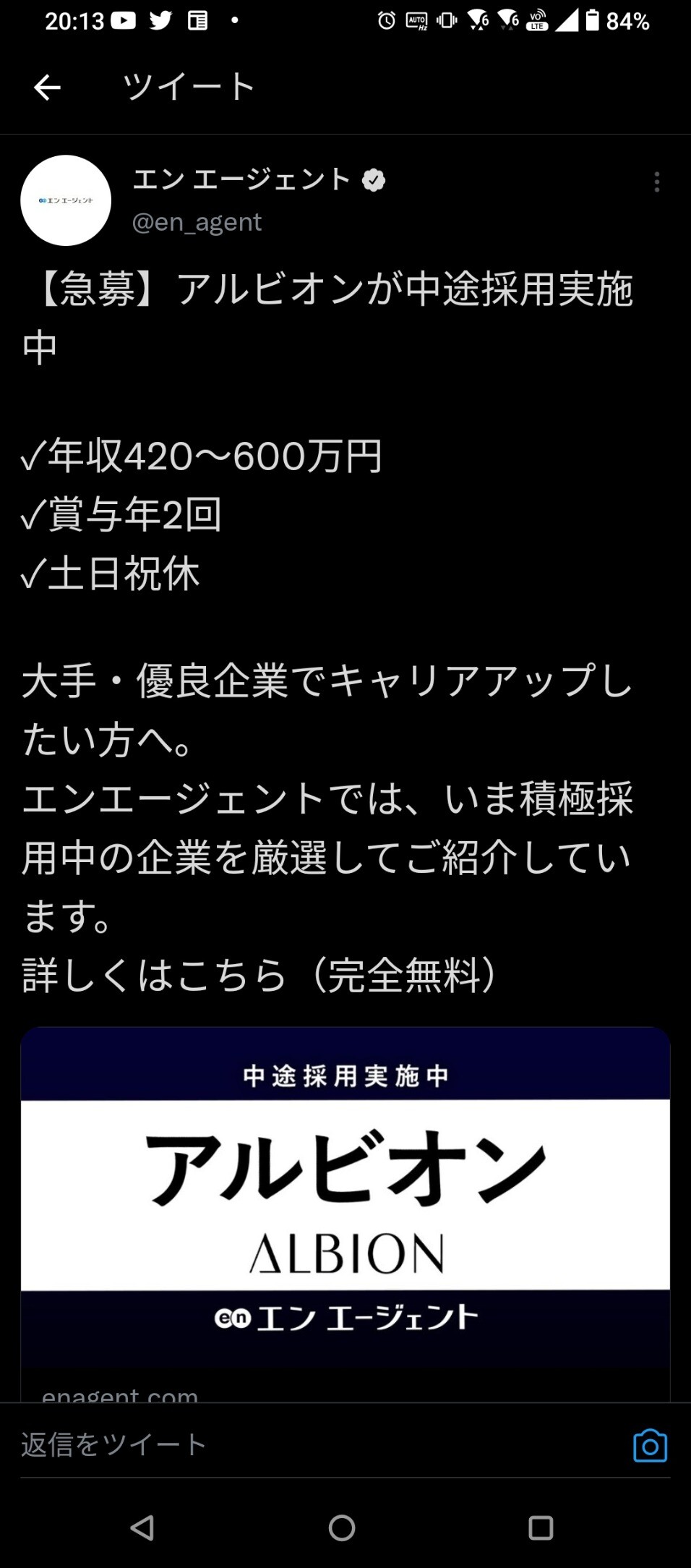691x1568 pixels.
Task: Open the tweet's three-dot overflow menu
Action: pos(656,182)
